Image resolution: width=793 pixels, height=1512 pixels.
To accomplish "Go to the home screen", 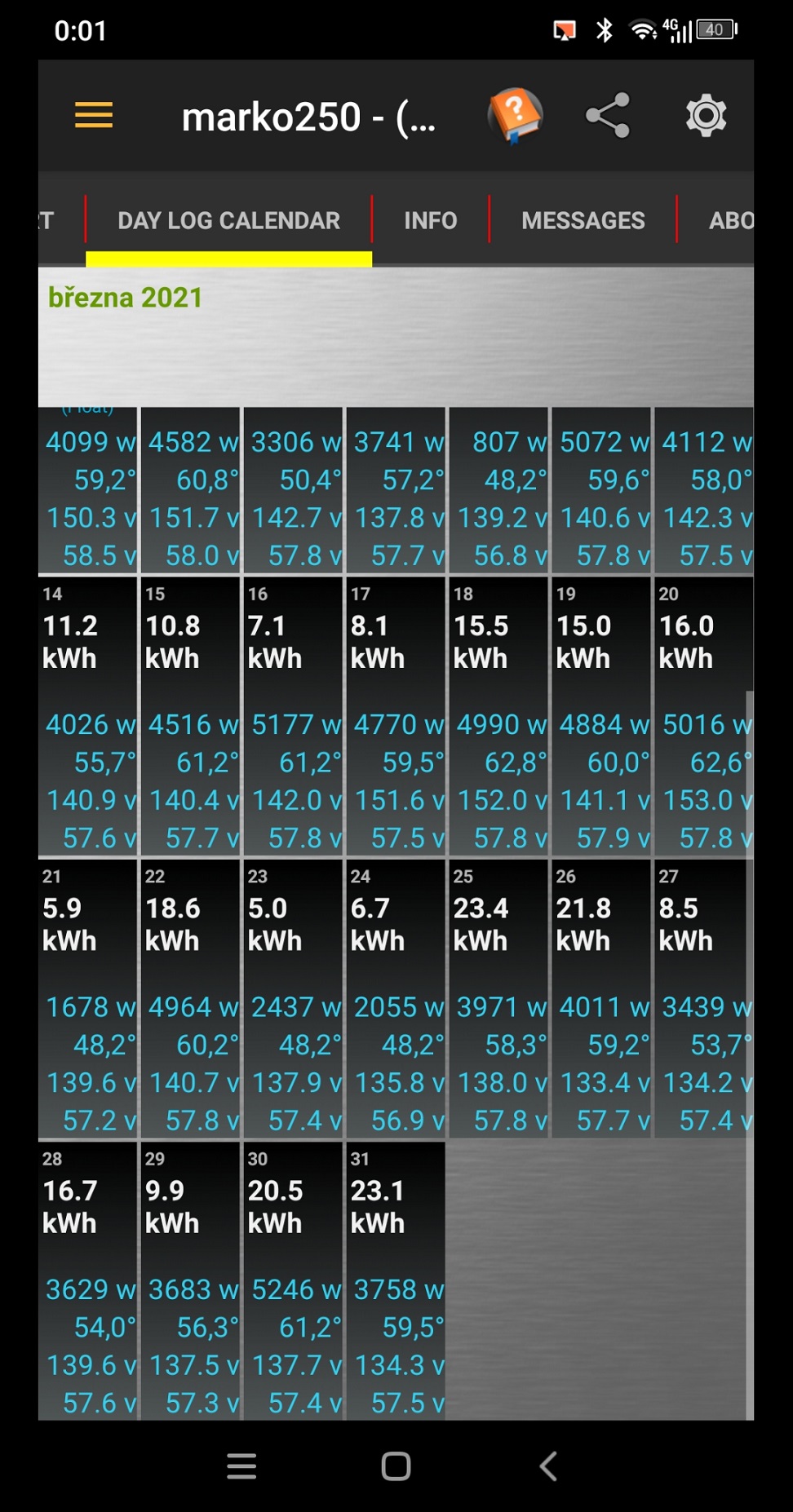I will click(x=396, y=1466).
